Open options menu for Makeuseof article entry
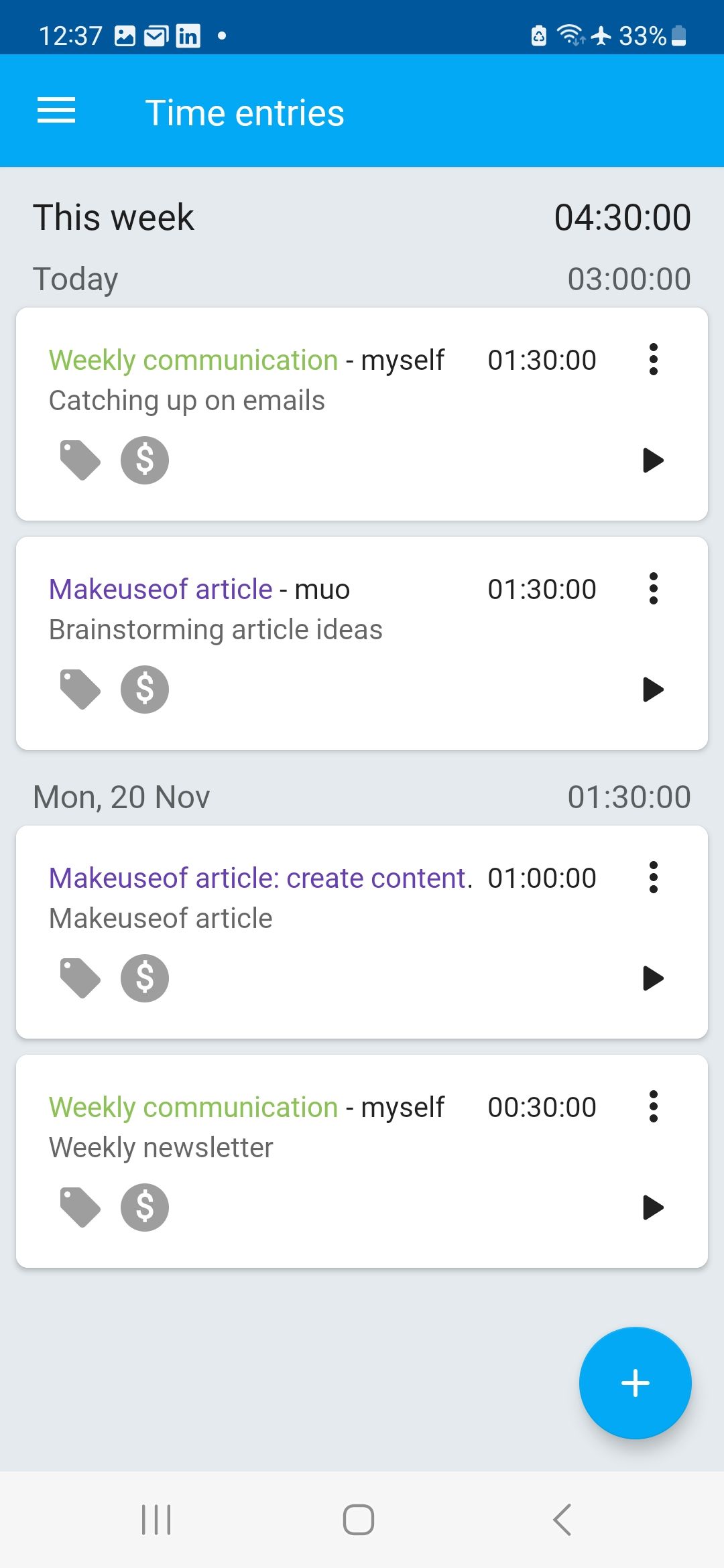This screenshot has height=1568, width=724. (654, 588)
